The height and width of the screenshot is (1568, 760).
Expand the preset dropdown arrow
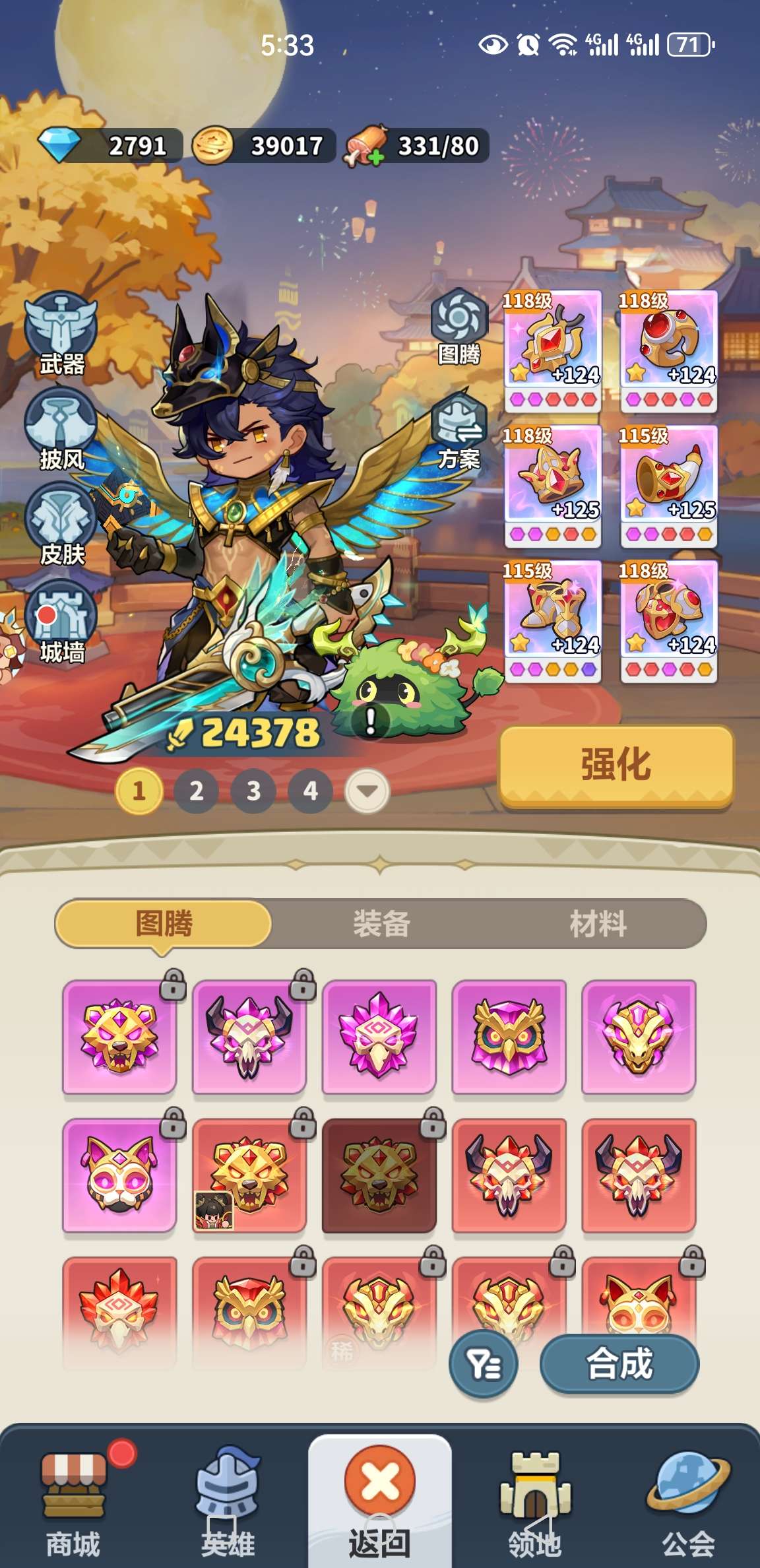[367, 791]
